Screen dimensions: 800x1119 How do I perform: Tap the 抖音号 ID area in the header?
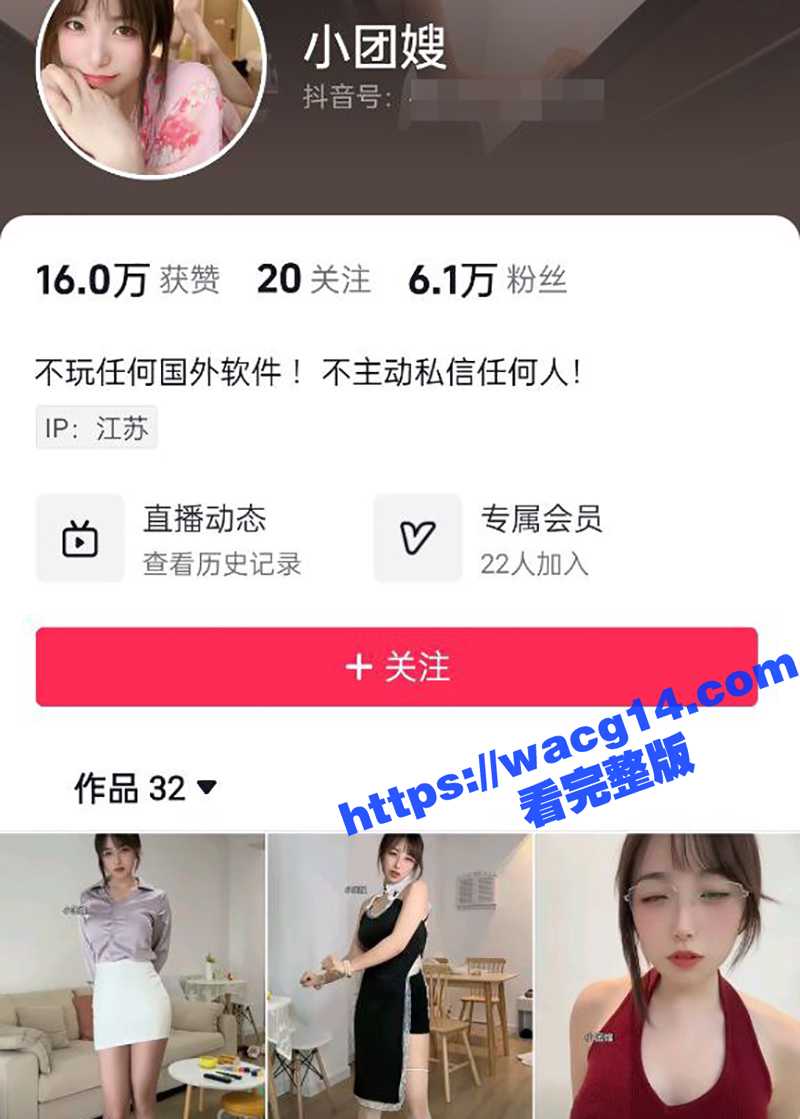point(400,97)
